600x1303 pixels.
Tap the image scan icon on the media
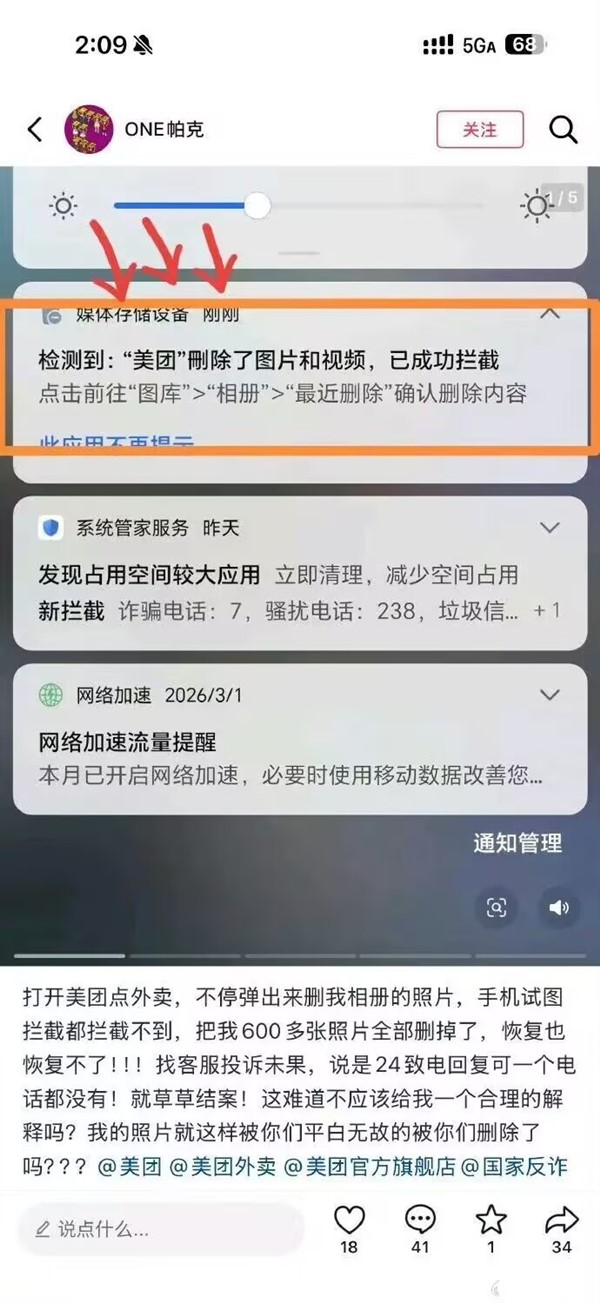pyautogui.click(x=497, y=907)
